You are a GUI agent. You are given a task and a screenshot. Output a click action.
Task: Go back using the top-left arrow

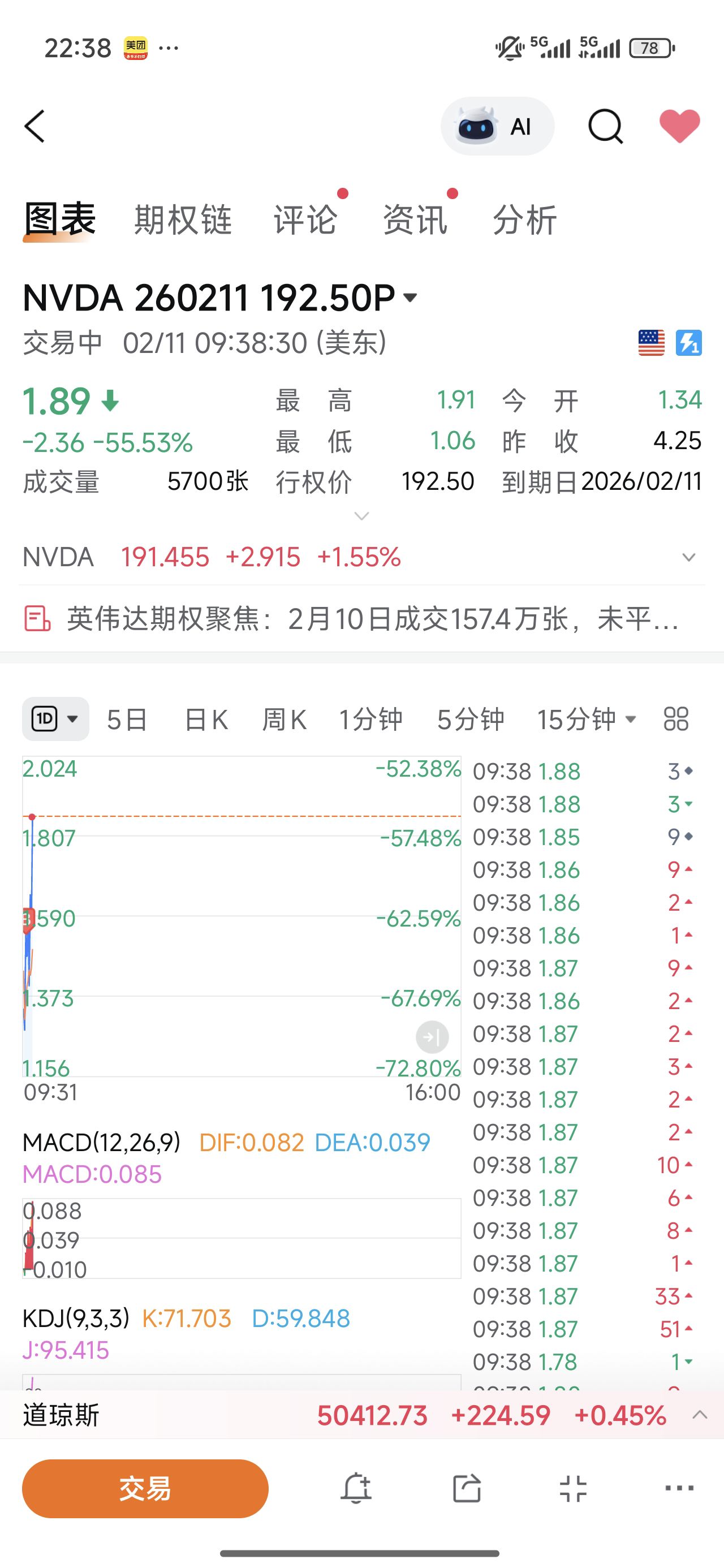[x=35, y=127]
